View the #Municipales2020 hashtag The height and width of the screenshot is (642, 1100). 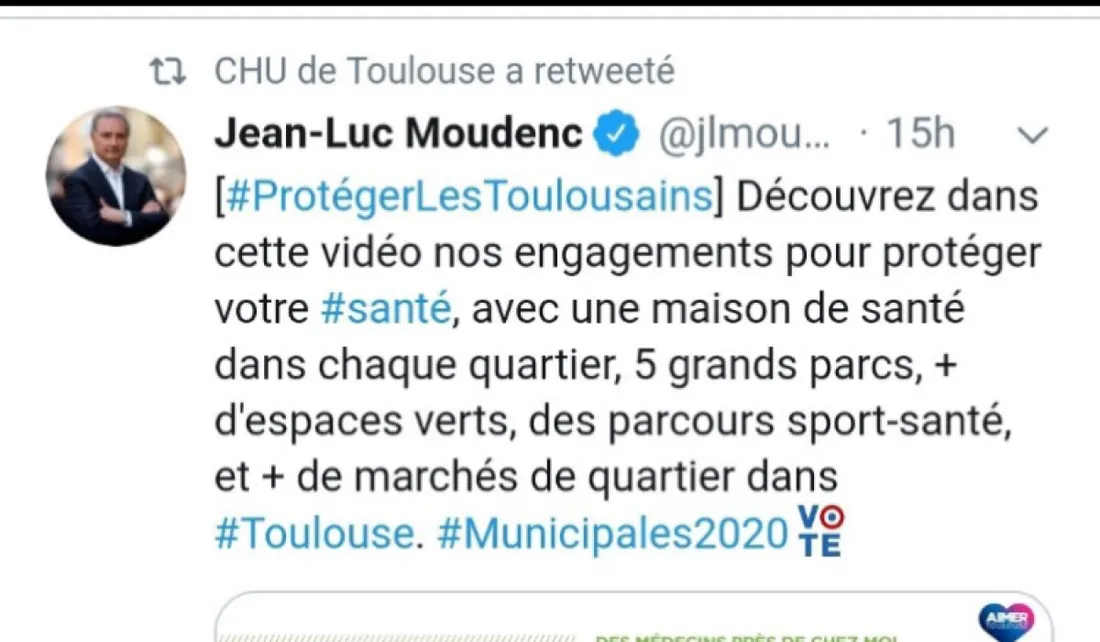coord(612,534)
